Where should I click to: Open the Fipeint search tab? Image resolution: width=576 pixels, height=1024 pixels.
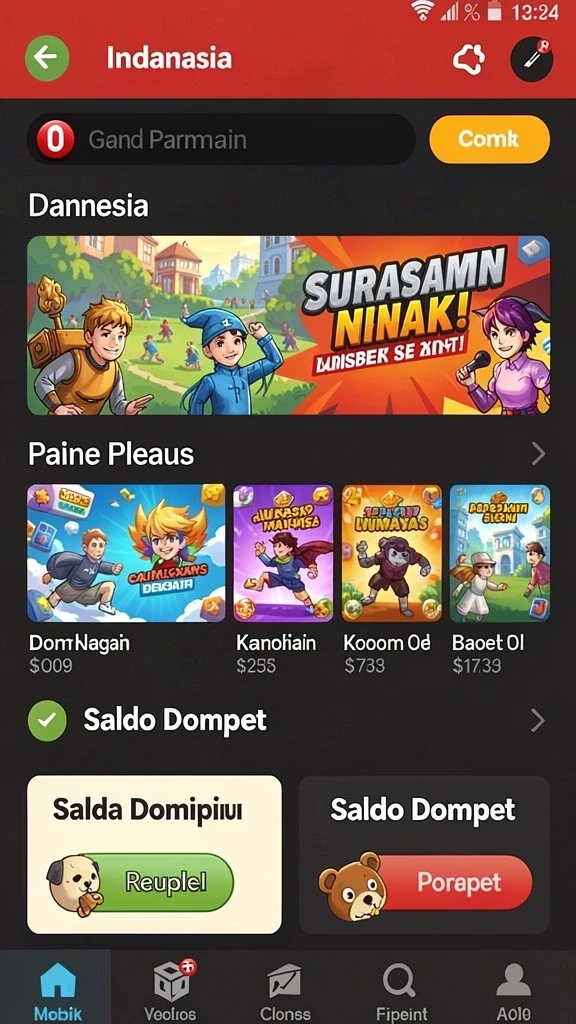coord(402,987)
